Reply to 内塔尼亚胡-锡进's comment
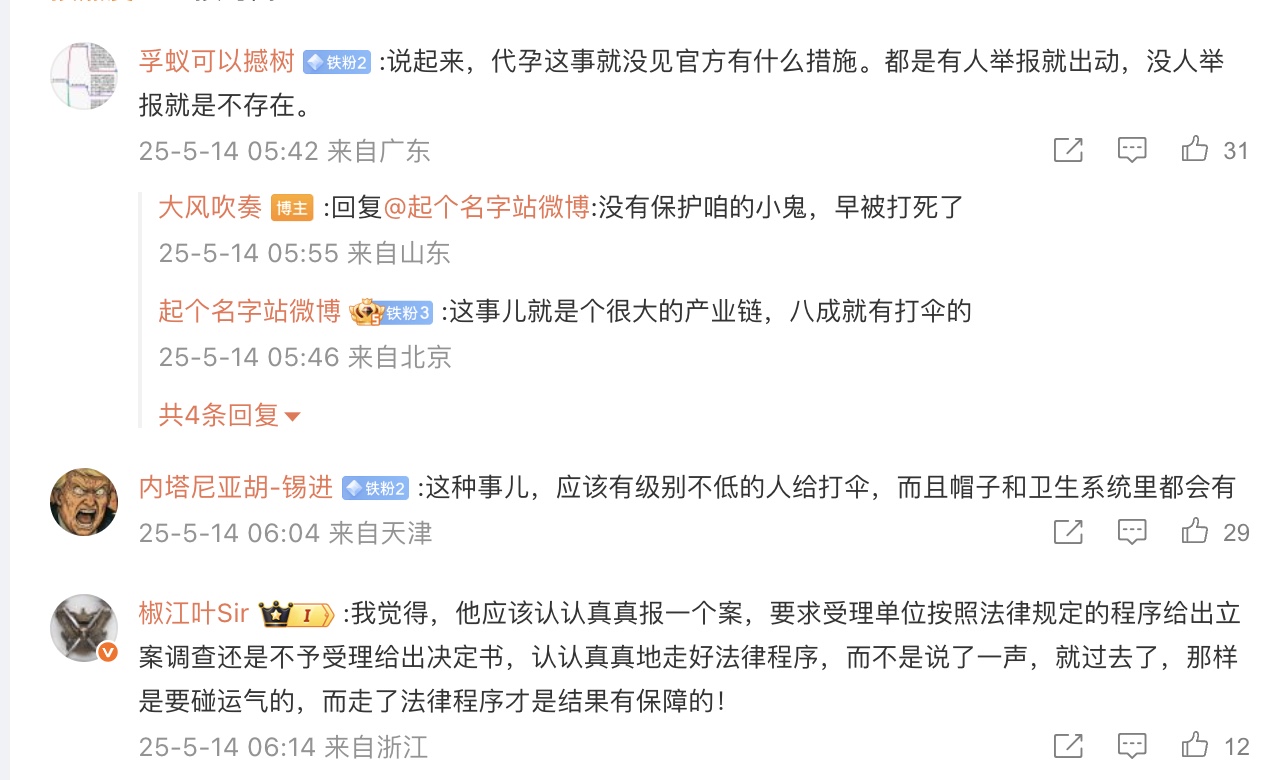The width and height of the screenshot is (1276, 780). [x=1131, y=531]
